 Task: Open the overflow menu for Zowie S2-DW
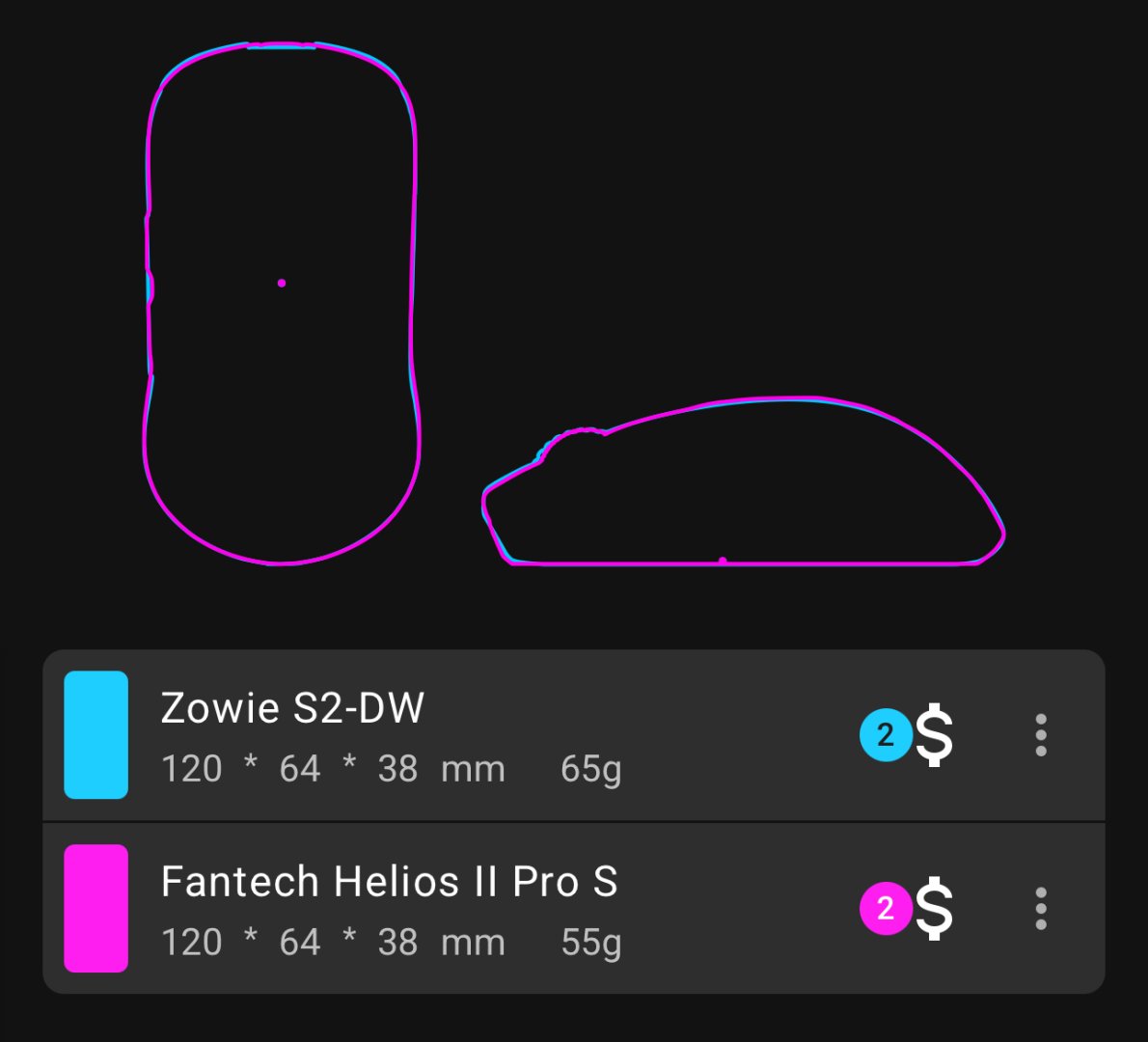coord(1040,735)
